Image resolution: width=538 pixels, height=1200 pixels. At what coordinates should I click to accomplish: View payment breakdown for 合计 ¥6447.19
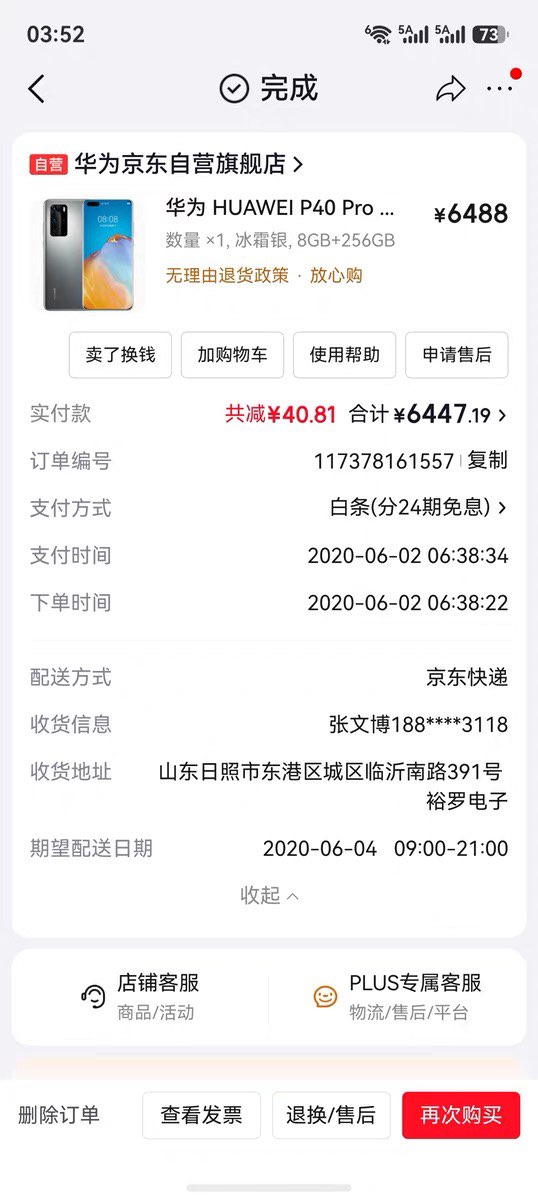428,414
